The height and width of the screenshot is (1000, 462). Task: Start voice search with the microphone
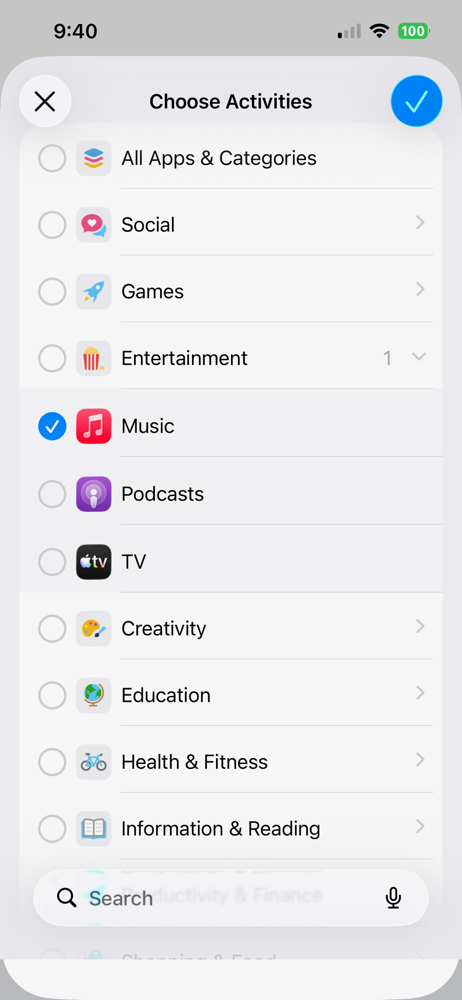393,898
